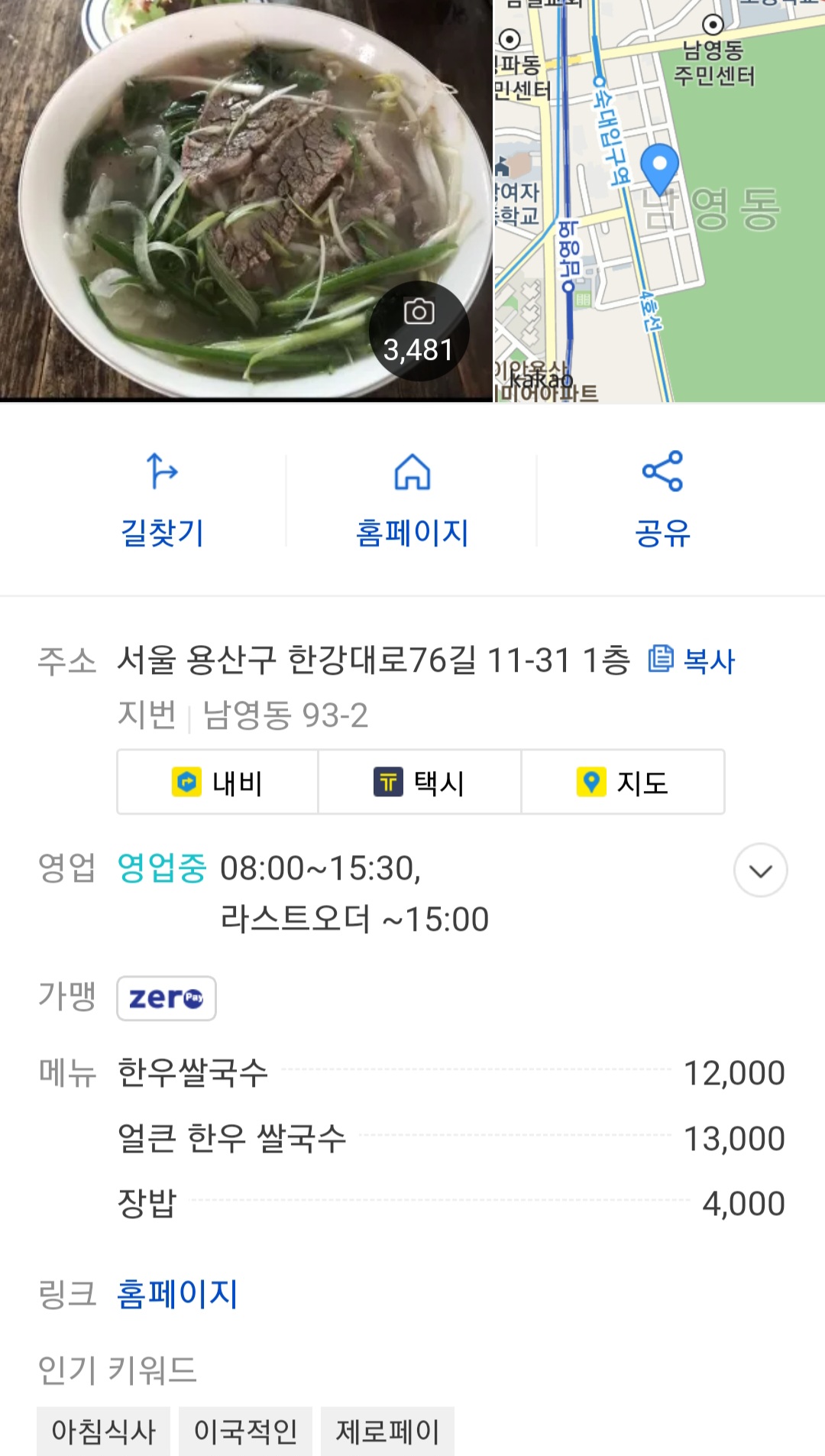
Task: View the location on 지도
Action: [623, 783]
